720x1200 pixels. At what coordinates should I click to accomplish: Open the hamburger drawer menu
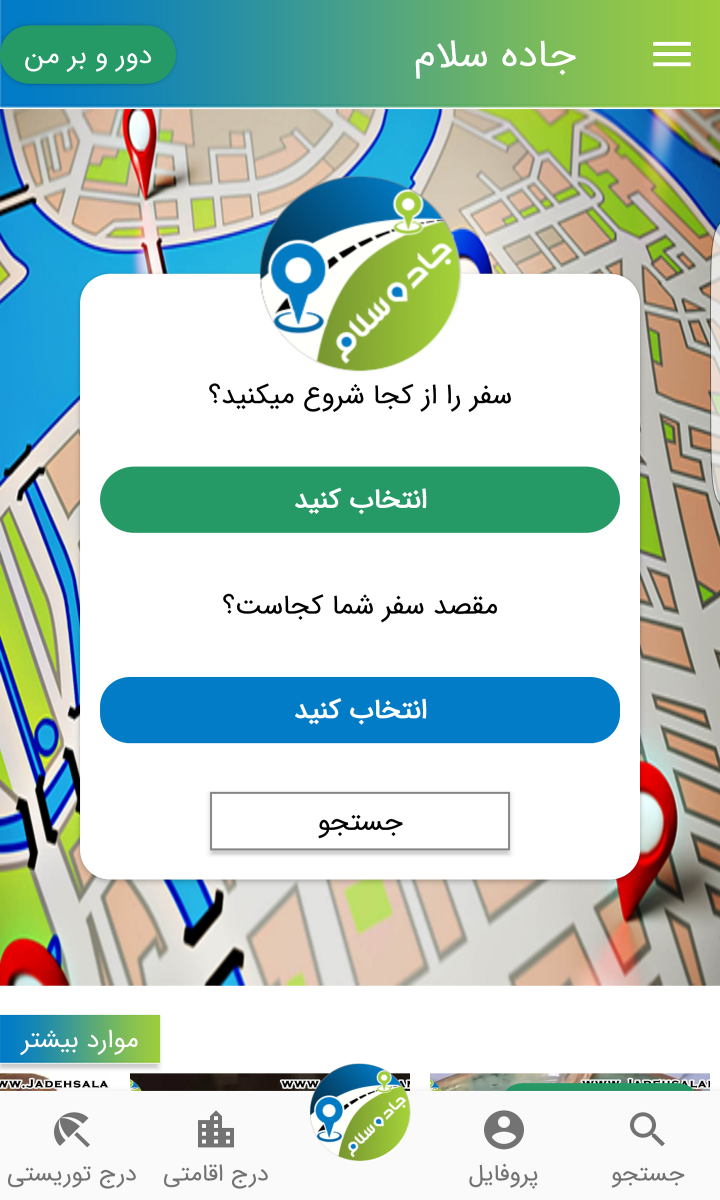pos(671,55)
